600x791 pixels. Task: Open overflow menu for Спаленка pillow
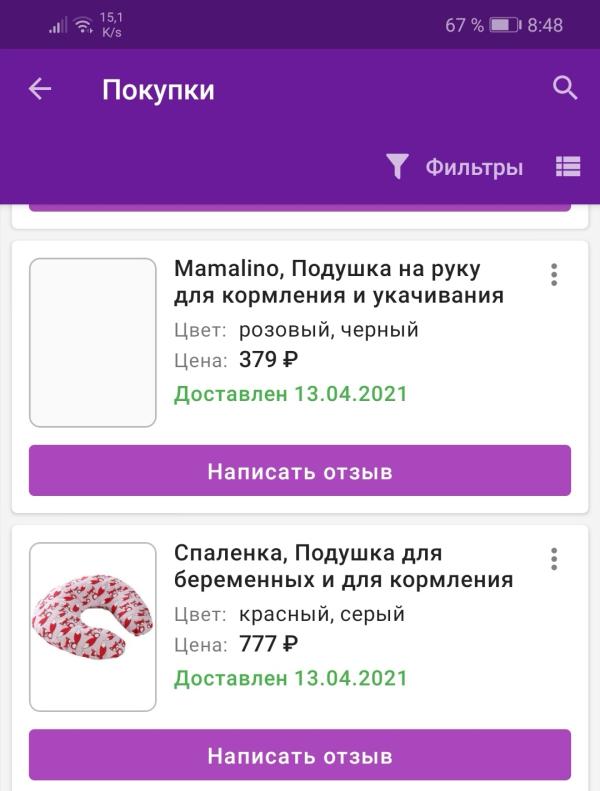point(554,558)
